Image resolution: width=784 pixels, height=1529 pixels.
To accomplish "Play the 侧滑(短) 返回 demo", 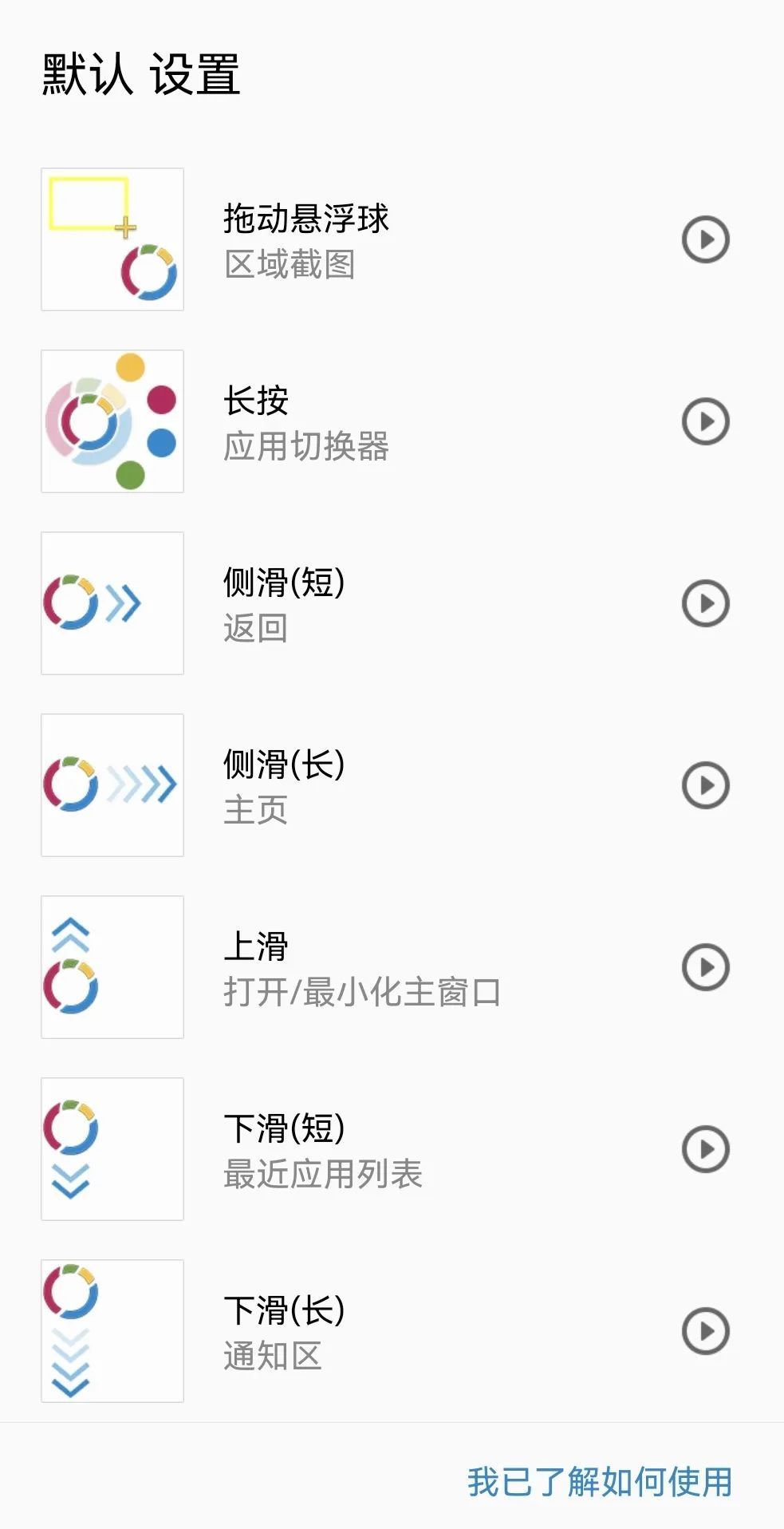I will tap(706, 603).
